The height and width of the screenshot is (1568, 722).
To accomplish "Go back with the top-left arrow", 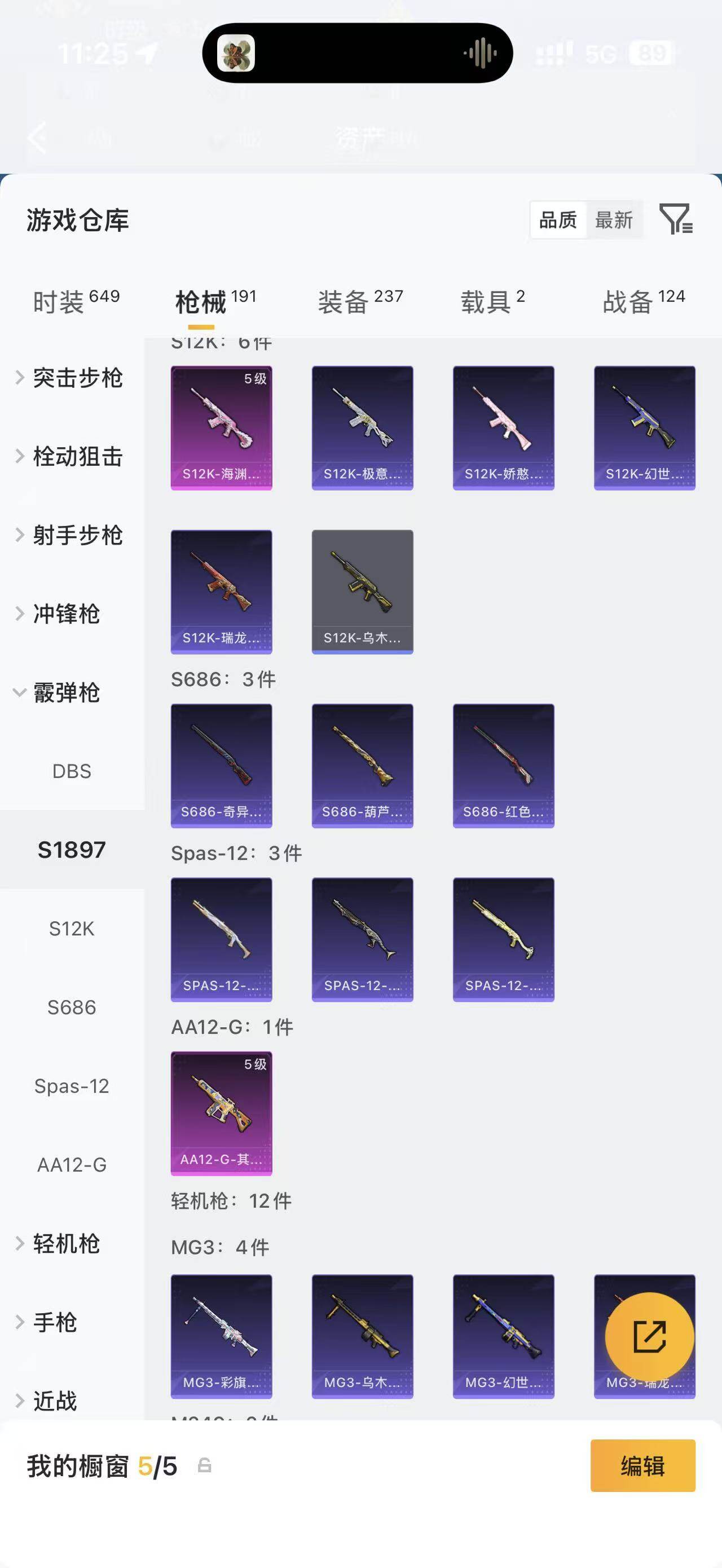I will [38, 137].
